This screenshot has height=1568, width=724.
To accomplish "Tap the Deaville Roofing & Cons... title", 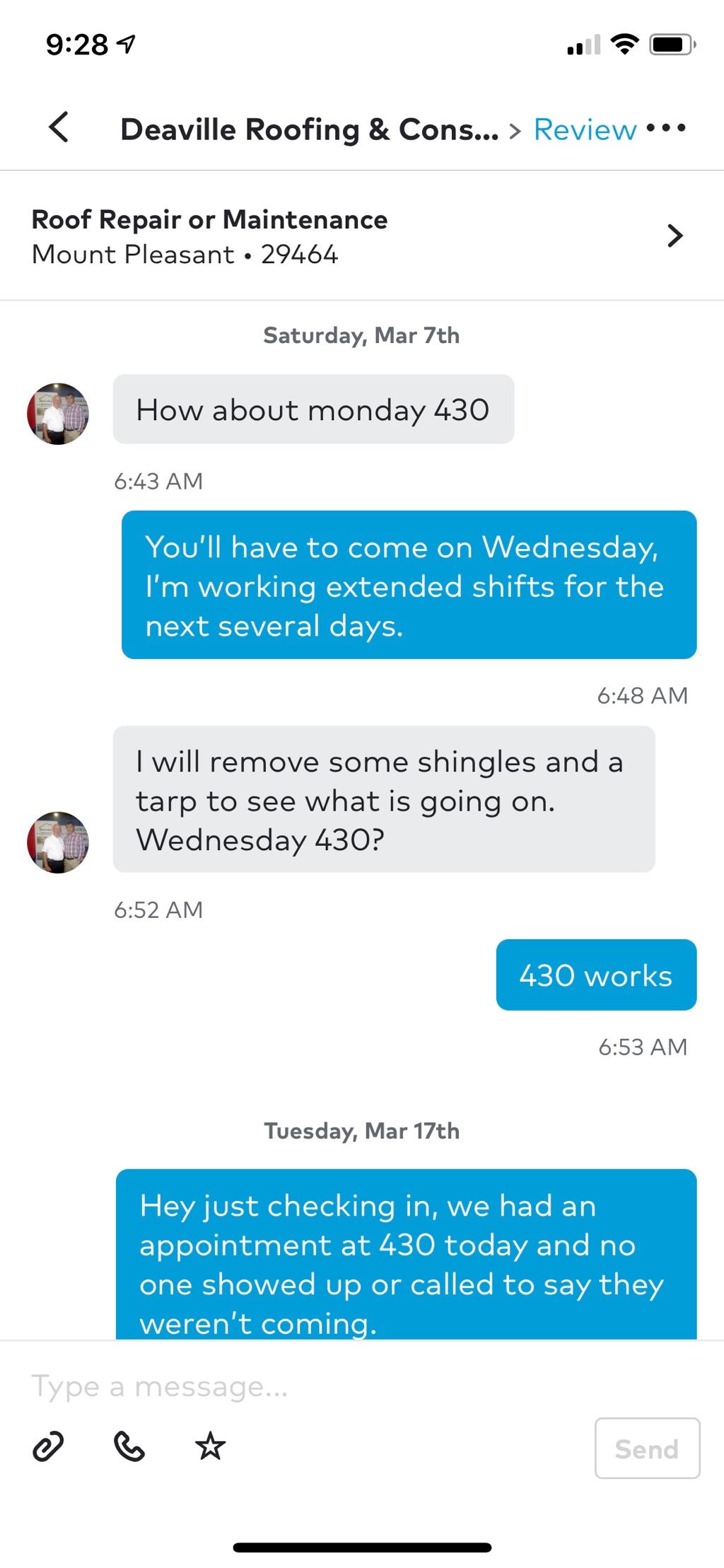I will pyautogui.click(x=309, y=129).
